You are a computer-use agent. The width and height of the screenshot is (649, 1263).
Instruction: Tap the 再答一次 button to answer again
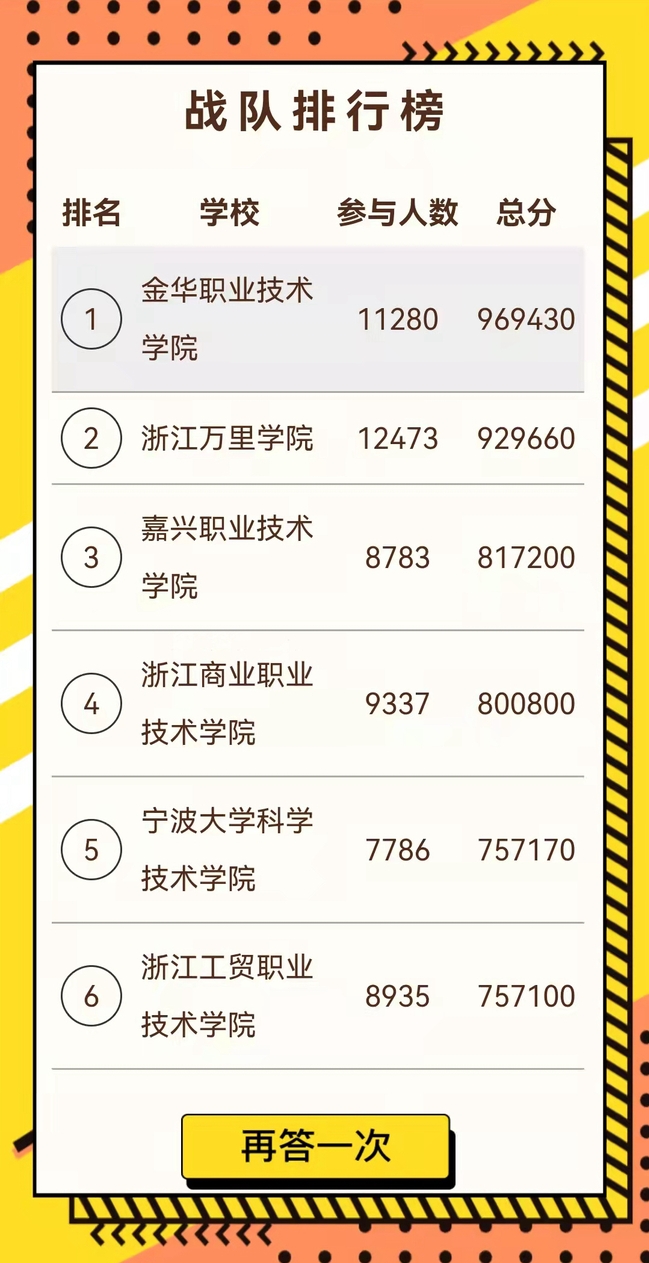pyautogui.click(x=315, y=1146)
